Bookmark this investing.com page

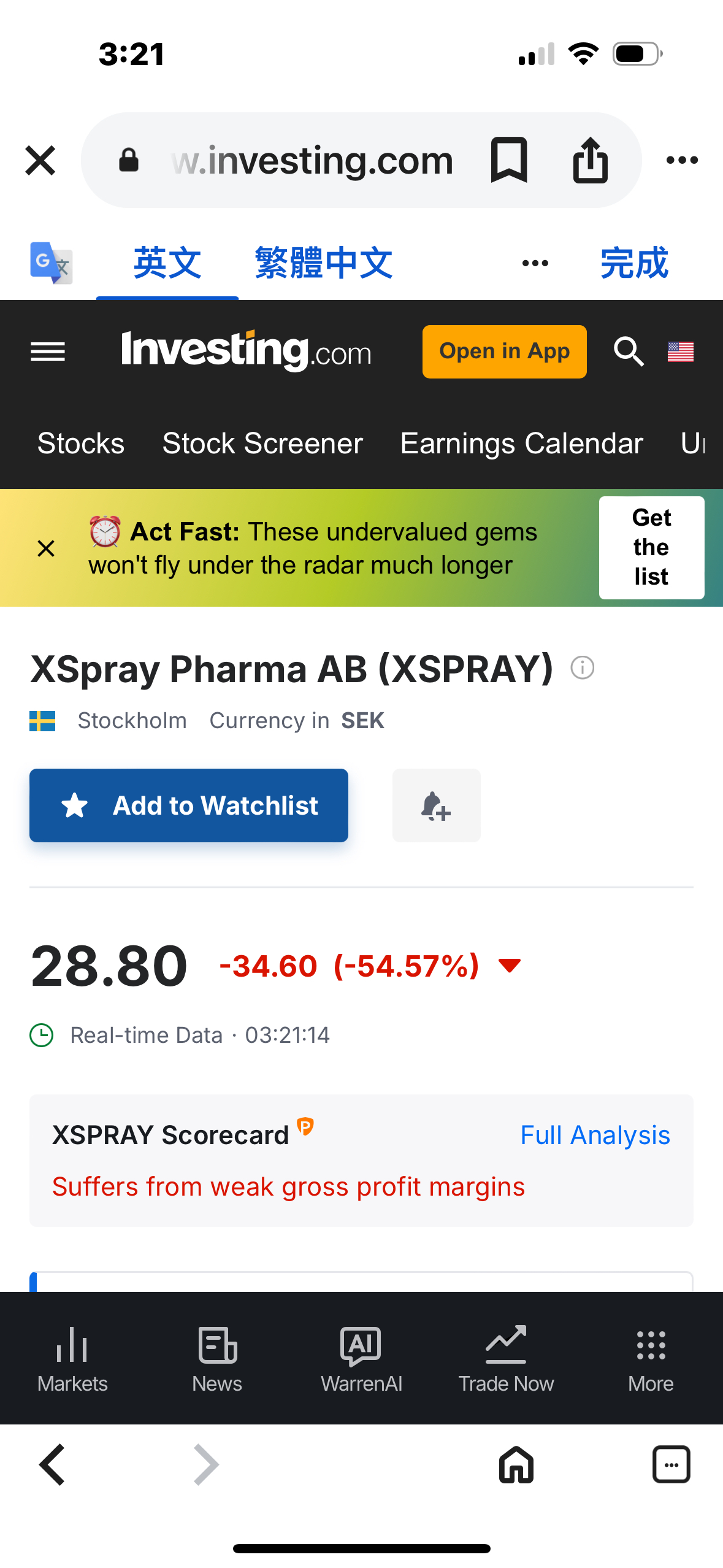[x=508, y=160]
